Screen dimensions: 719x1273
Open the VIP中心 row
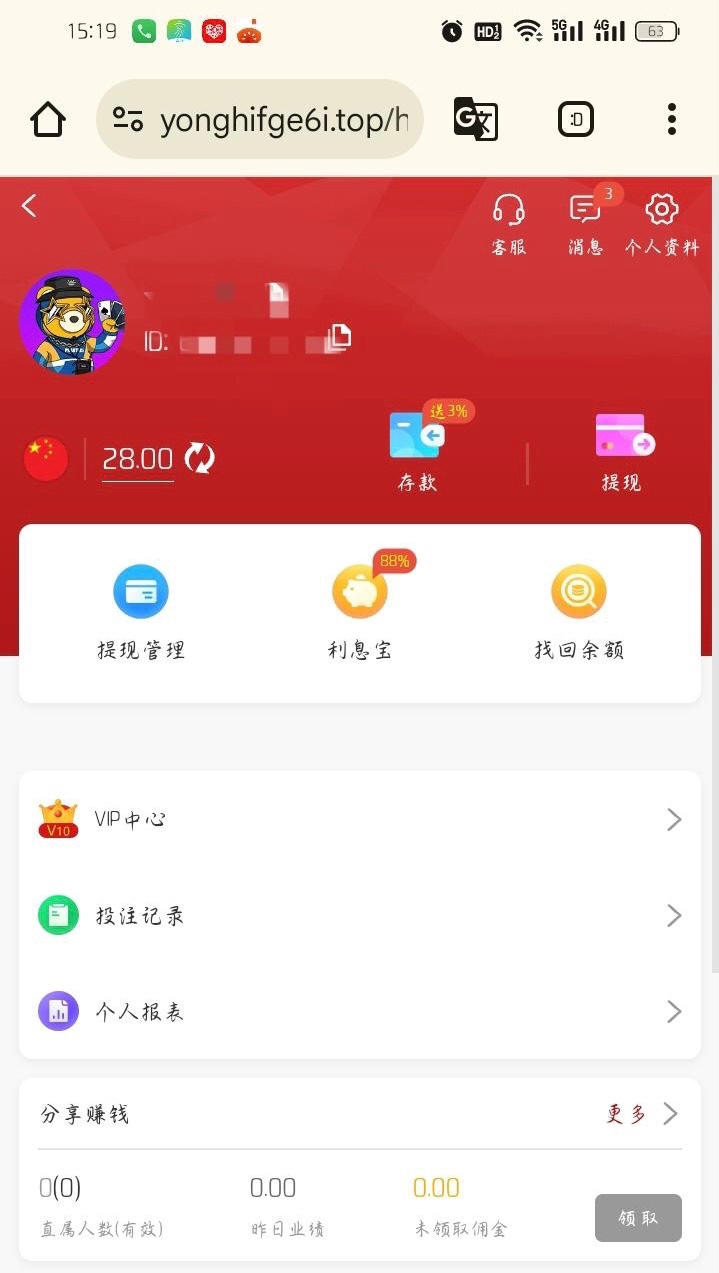click(x=359, y=819)
